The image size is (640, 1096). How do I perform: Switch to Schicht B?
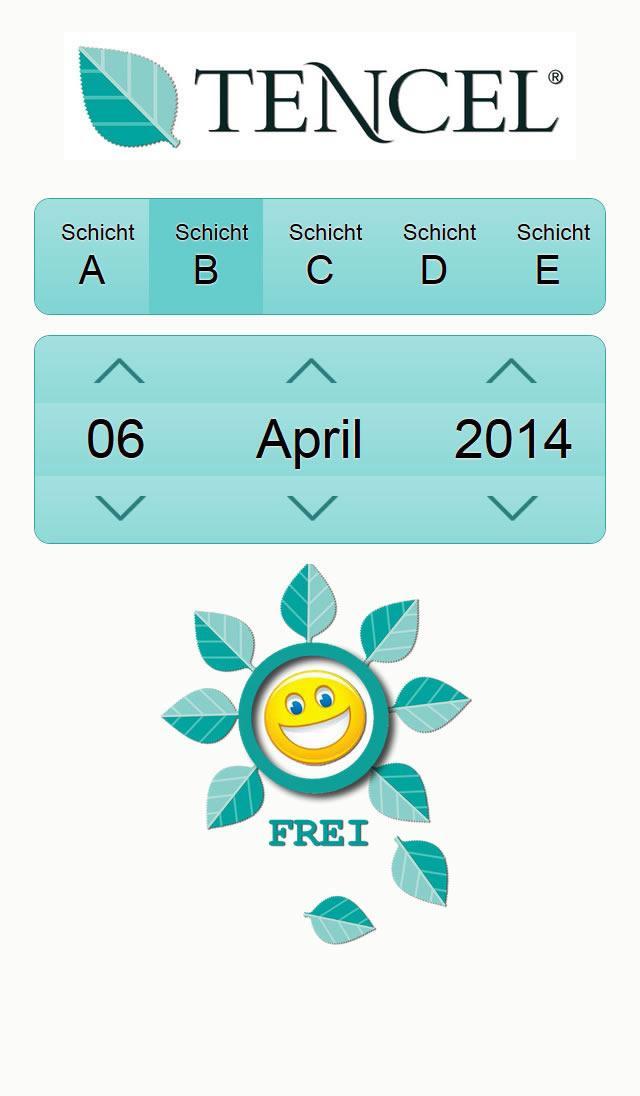click(x=206, y=256)
